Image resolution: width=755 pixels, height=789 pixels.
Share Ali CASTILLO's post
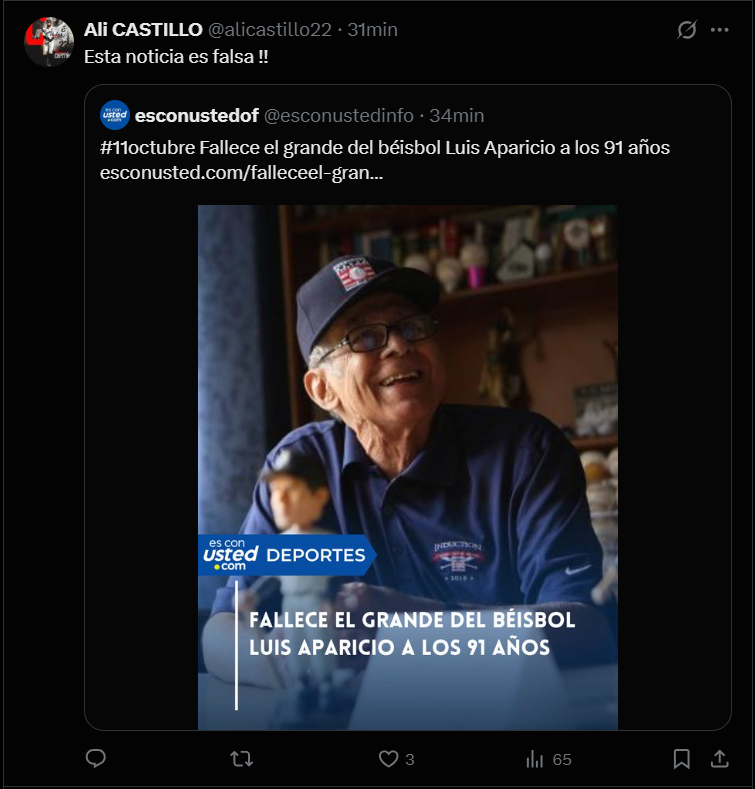click(x=719, y=759)
